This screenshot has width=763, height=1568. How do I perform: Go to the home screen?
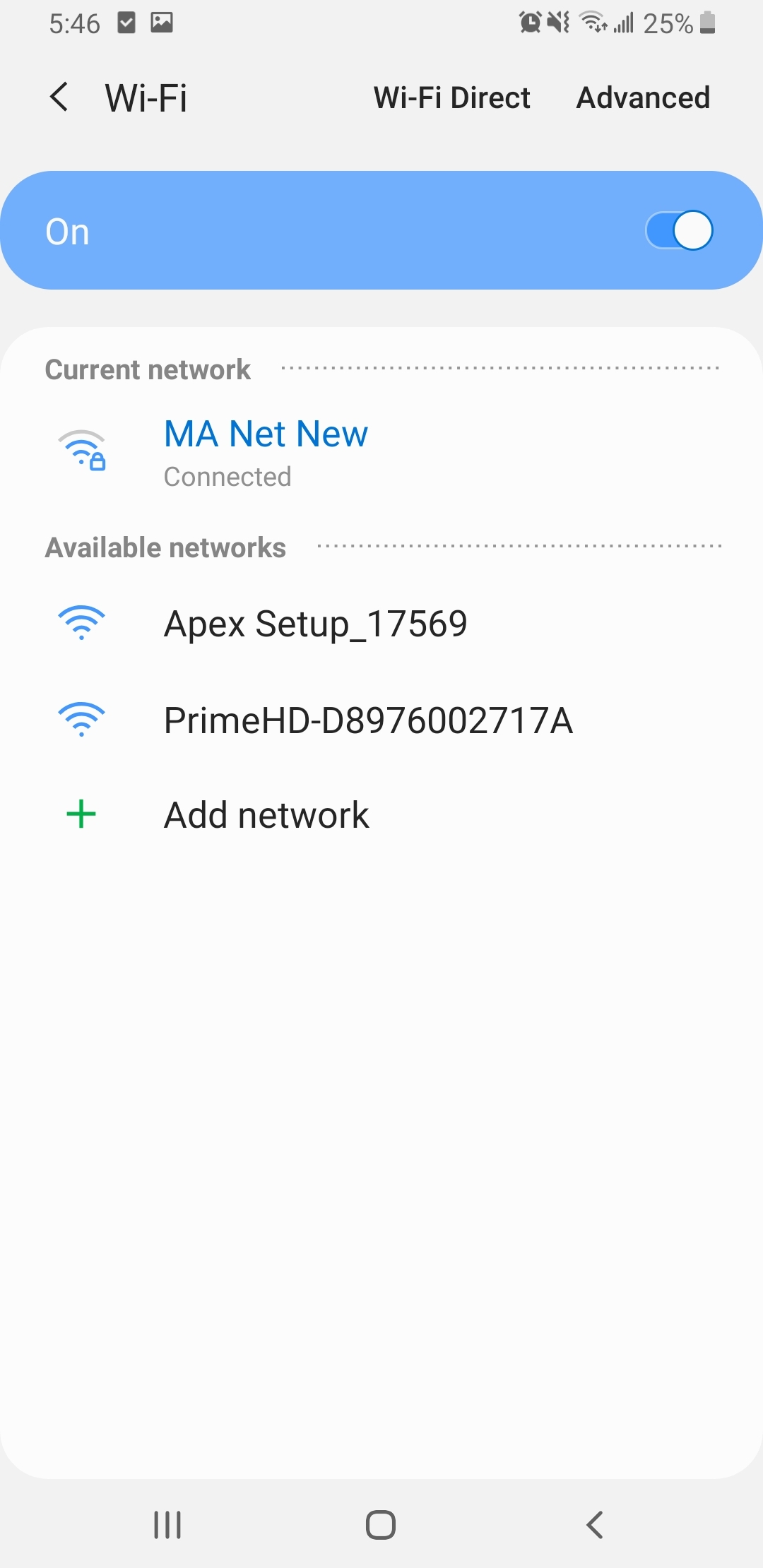381,1524
